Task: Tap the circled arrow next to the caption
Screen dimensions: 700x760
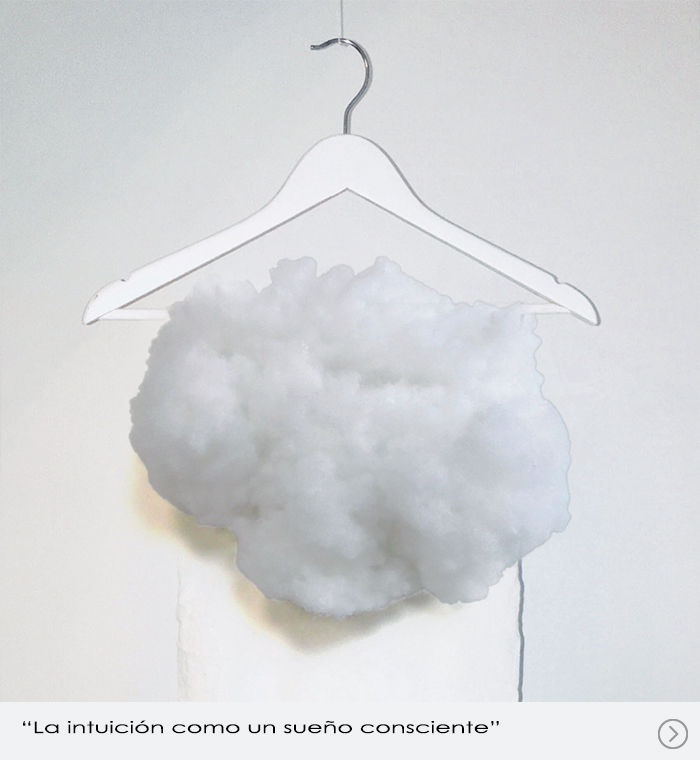Action: 672,733
